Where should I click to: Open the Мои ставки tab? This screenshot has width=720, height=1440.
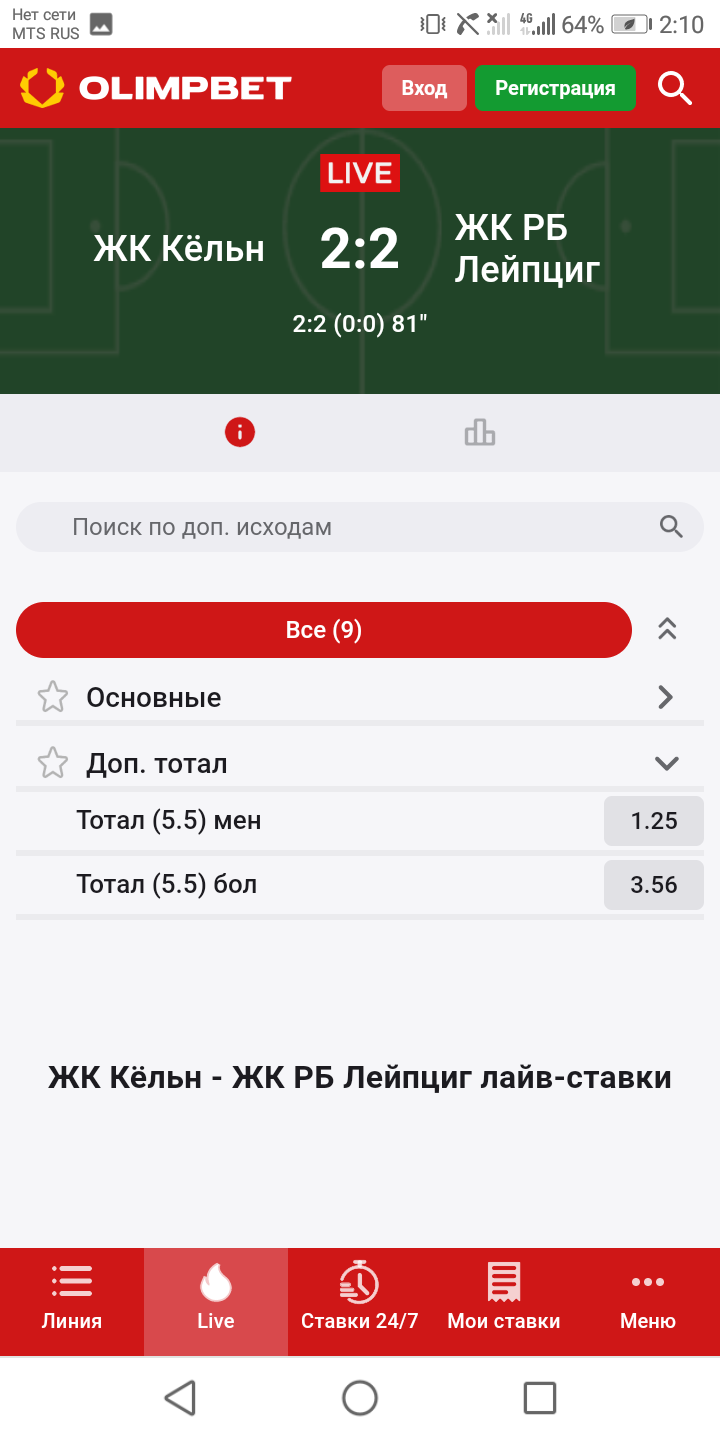pos(504,1301)
